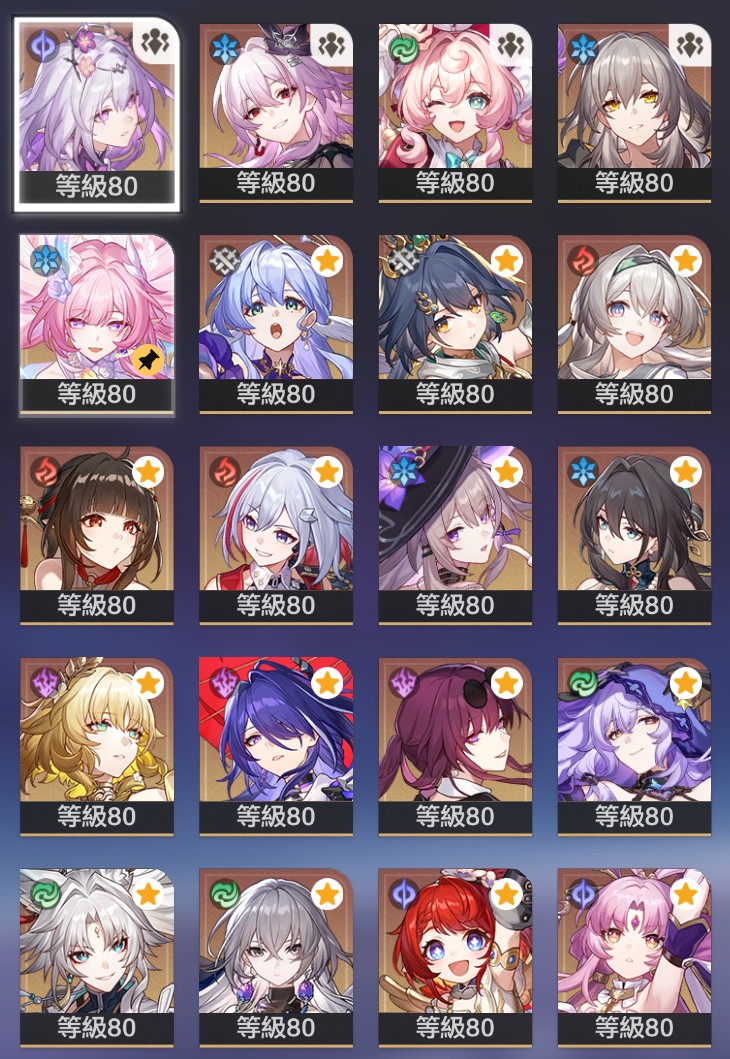Pick the silver-haired girl with black headband
Screen dimensions: 730x1059
coord(634,322)
